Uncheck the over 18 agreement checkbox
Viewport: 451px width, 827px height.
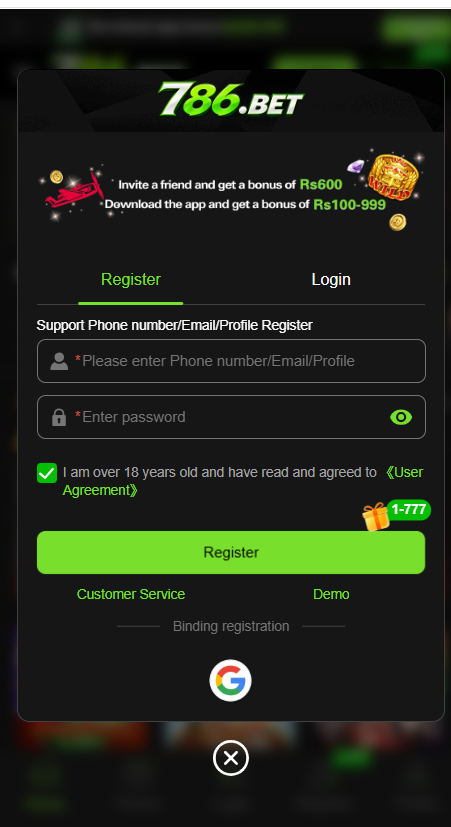coord(47,473)
